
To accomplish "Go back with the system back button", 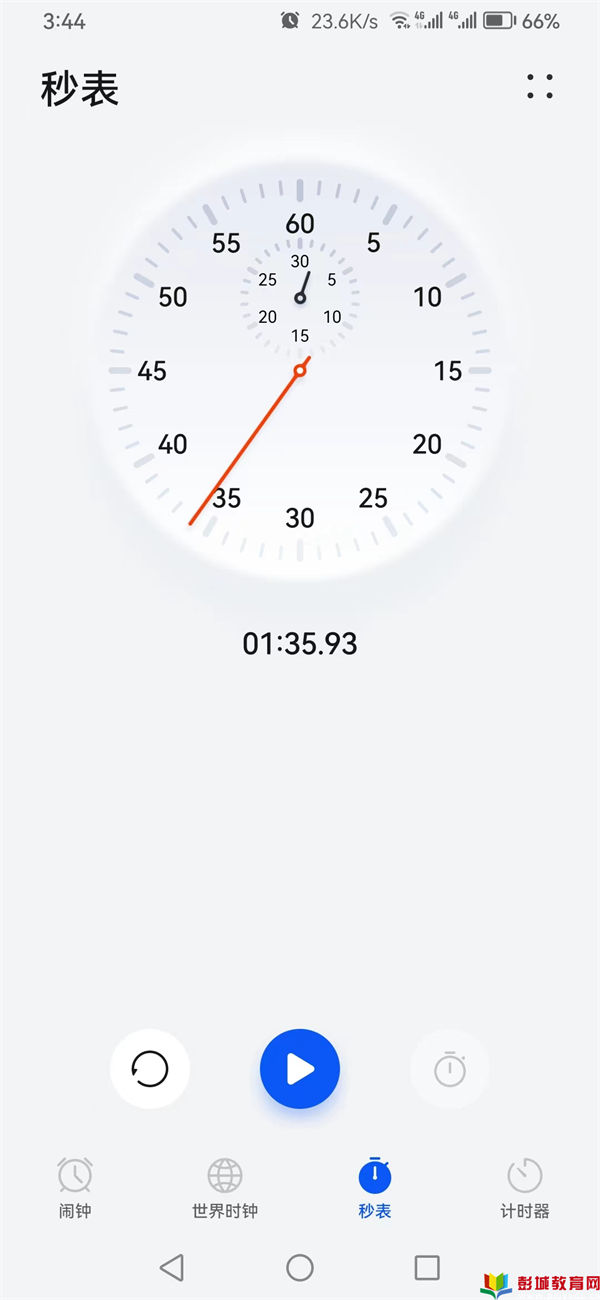I will point(172,1268).
